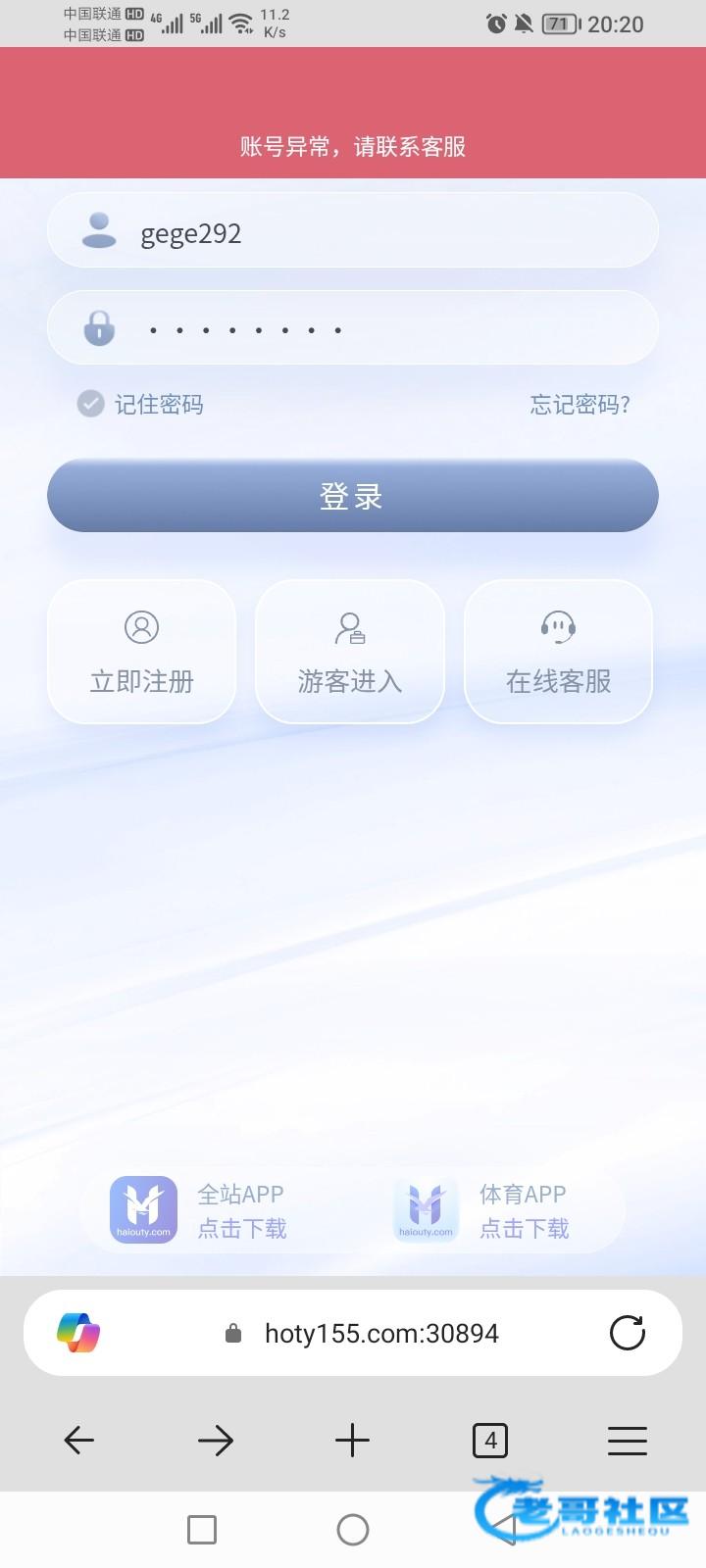Enter as guest via 游客进入
The width and height of the screenshot is (706, 1568).
[350, 652]
